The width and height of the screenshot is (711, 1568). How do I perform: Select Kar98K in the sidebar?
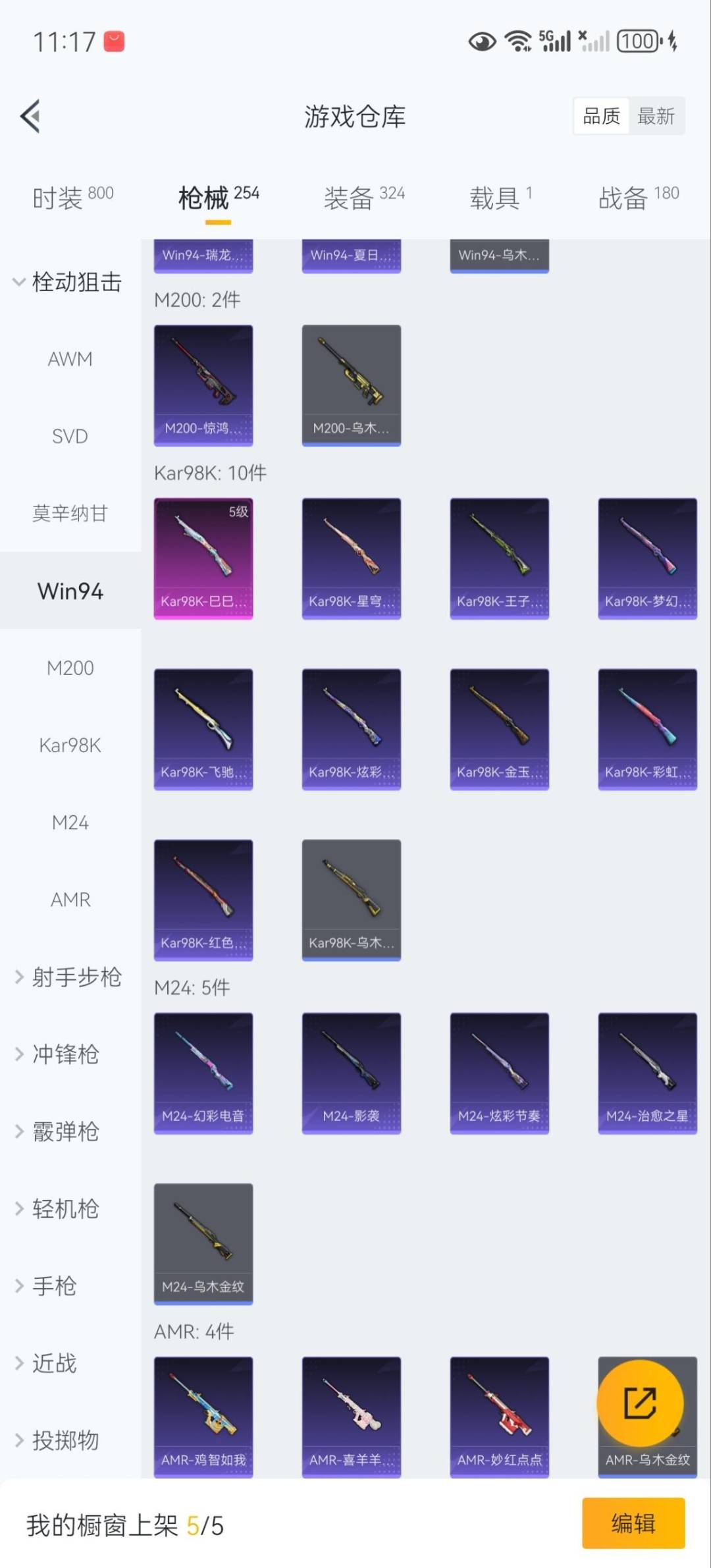tap(70, 745)
